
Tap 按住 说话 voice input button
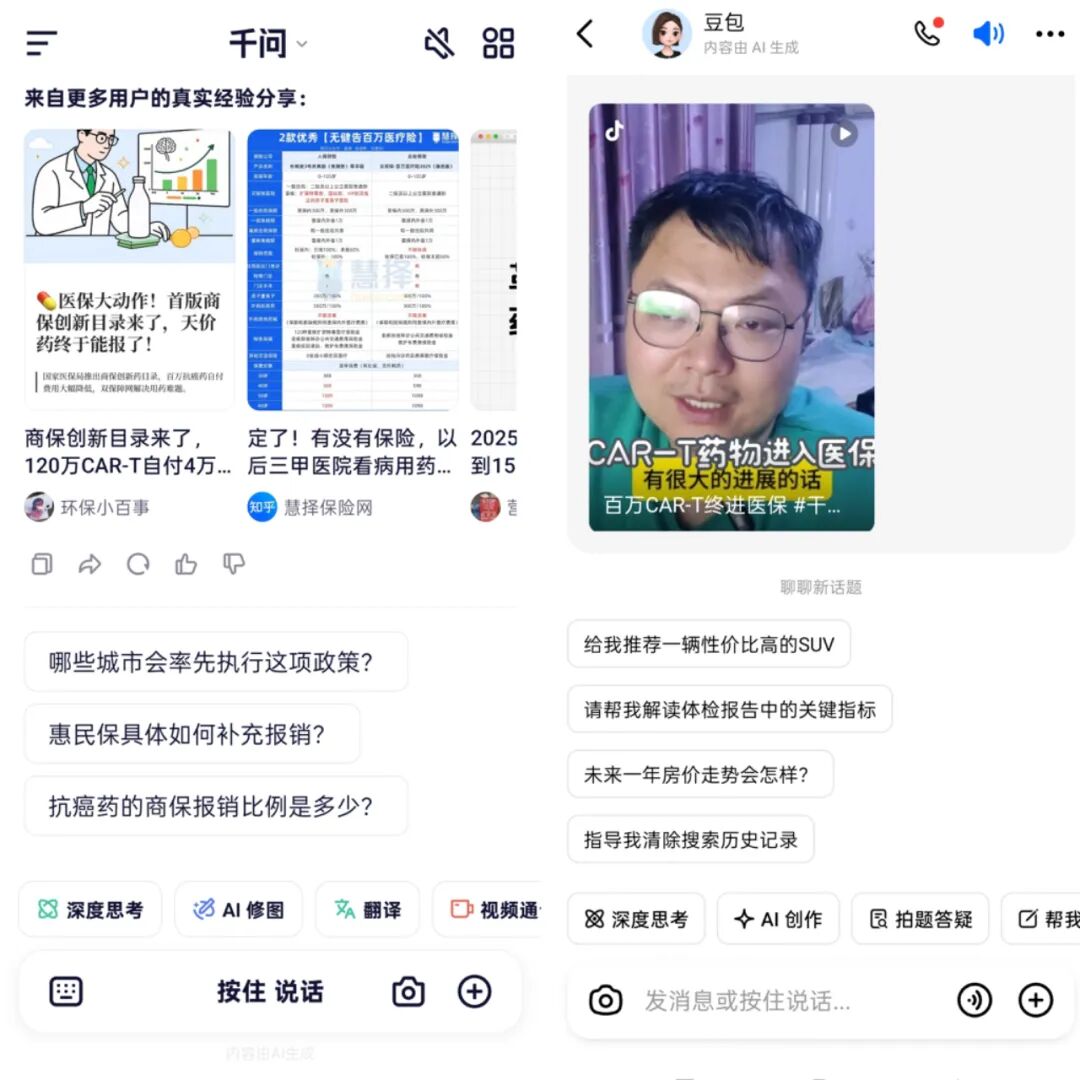pyautogui.click(x=270, y=992)
